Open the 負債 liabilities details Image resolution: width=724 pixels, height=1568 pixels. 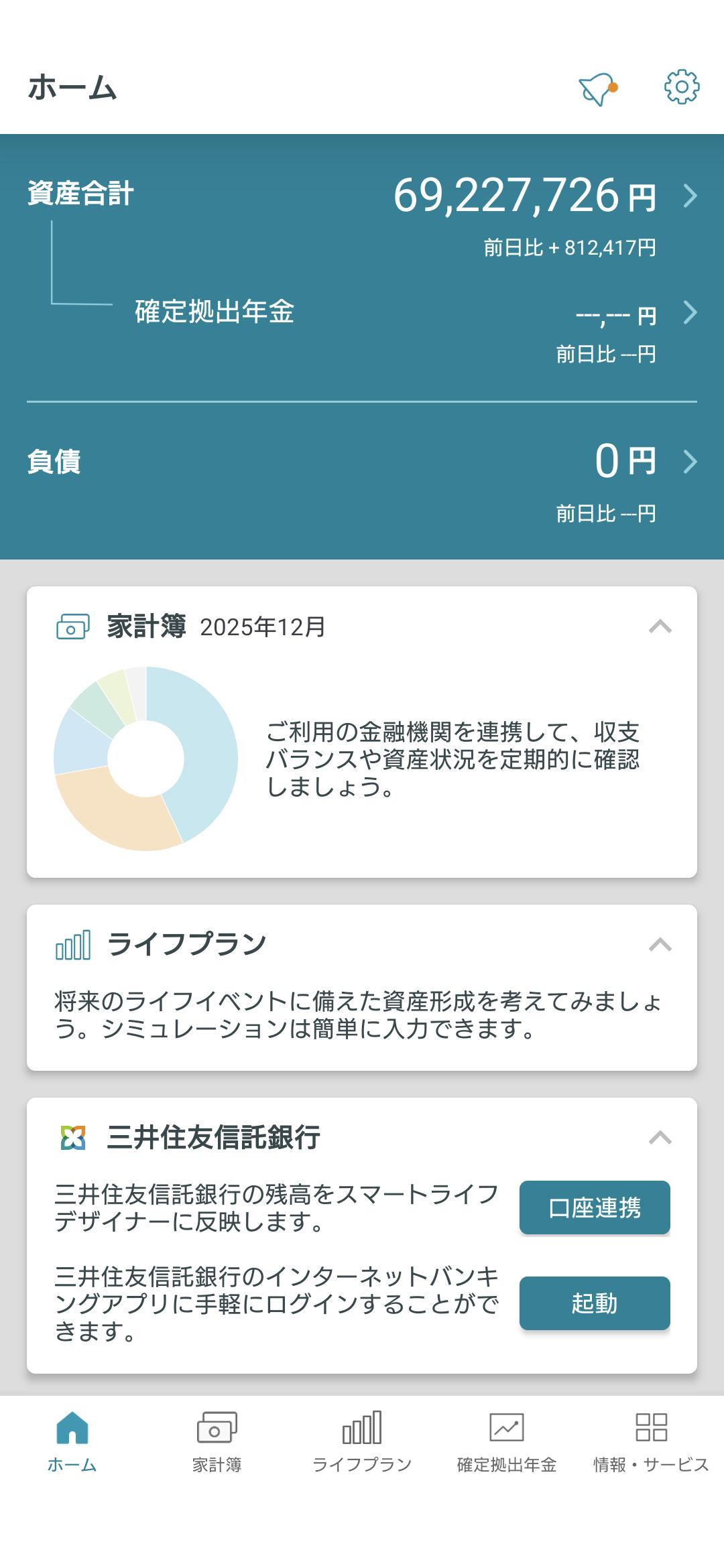(x=690, y=462)
